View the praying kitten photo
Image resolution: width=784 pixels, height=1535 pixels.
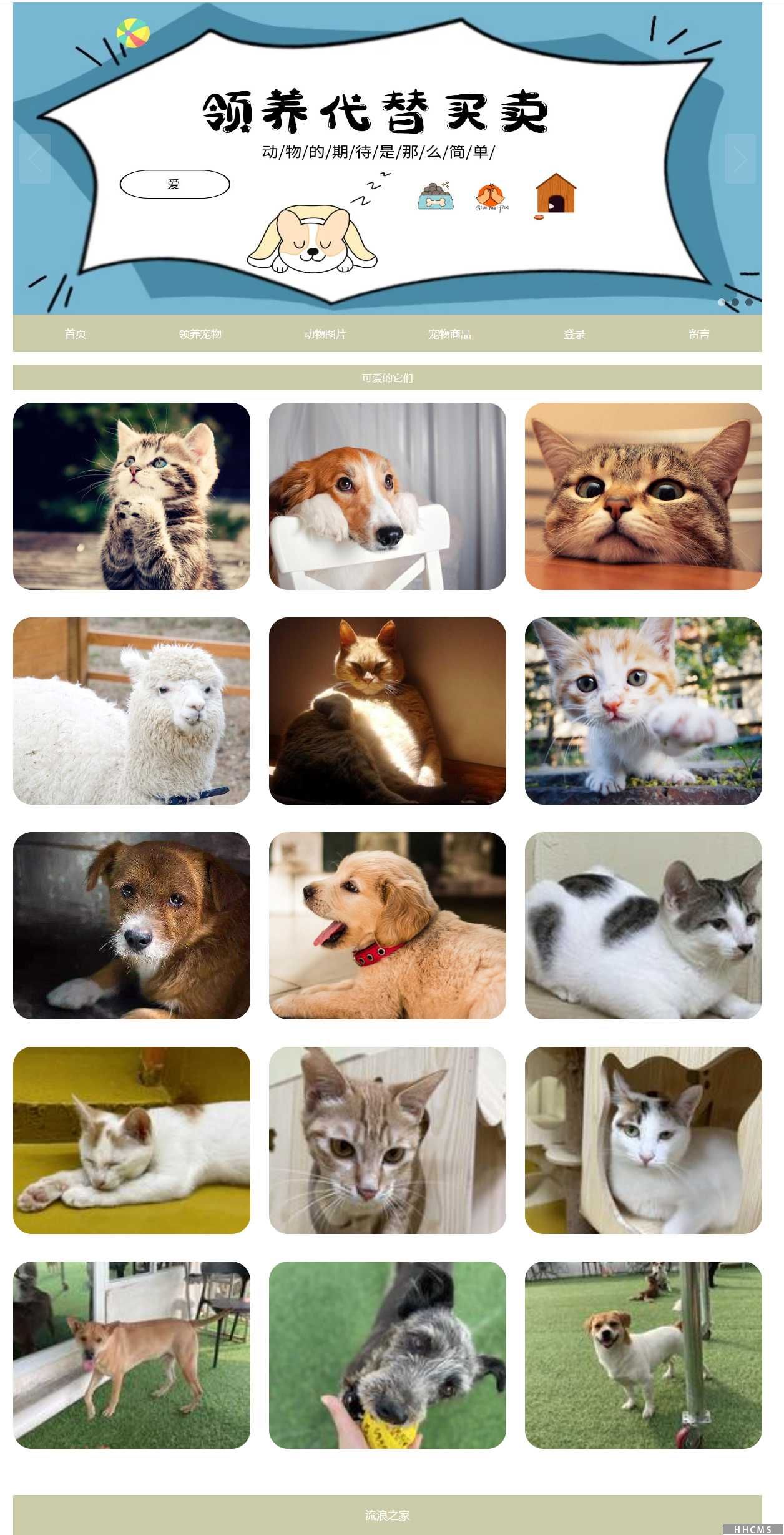132,496
